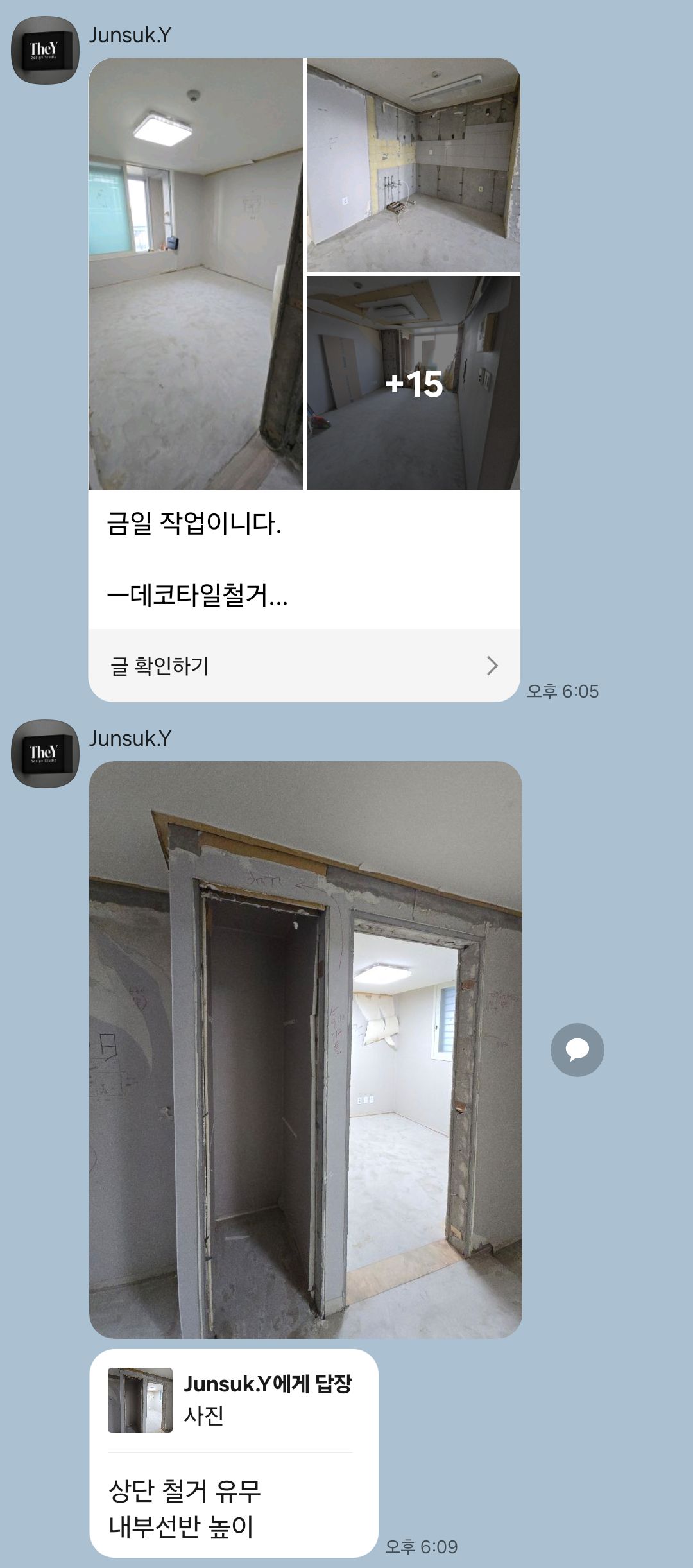
Task: Open the kitchen wall photo in the post
Action: pos(413,165)
